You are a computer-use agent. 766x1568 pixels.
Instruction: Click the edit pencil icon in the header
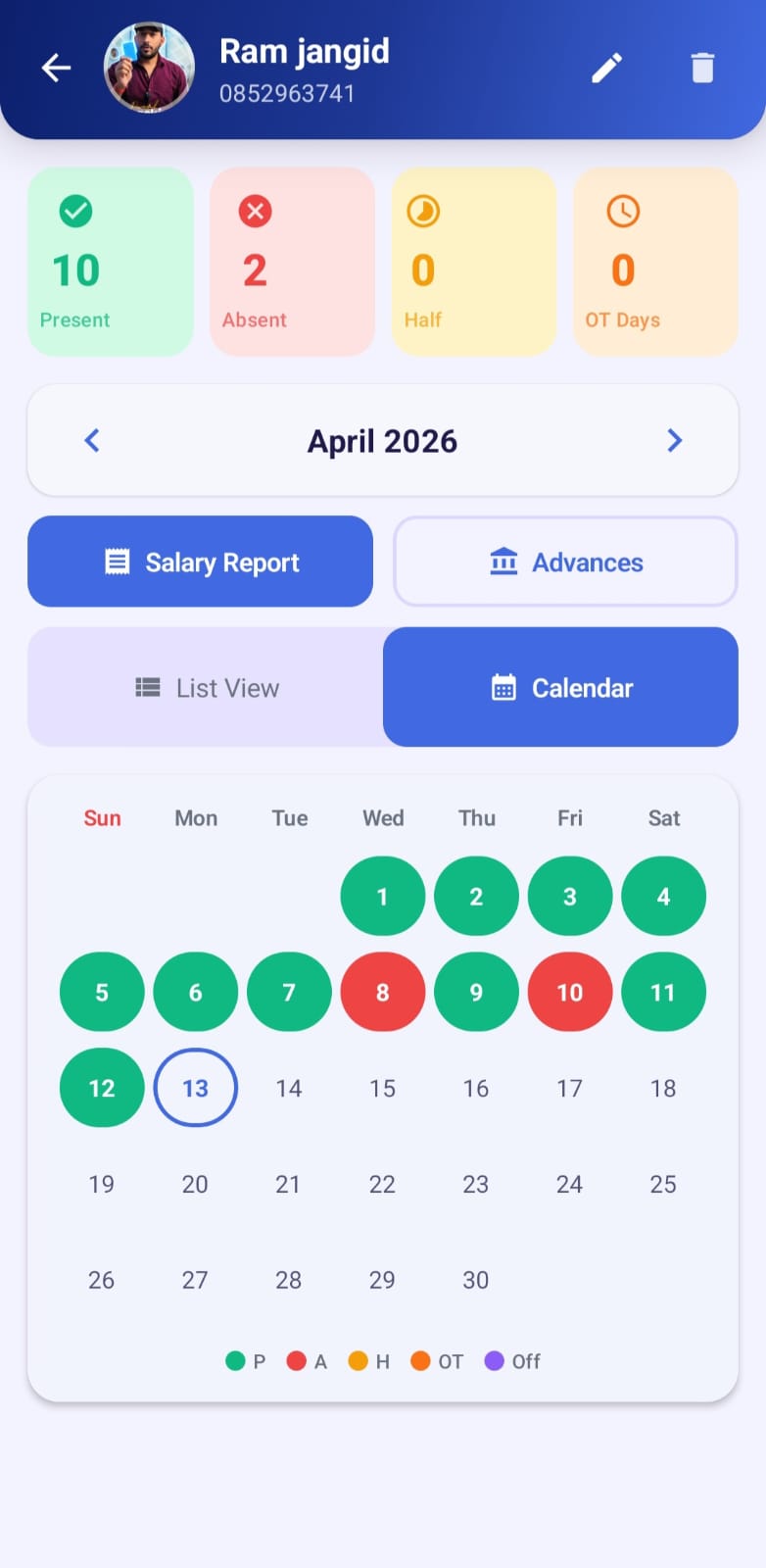(x=606, y=67)
